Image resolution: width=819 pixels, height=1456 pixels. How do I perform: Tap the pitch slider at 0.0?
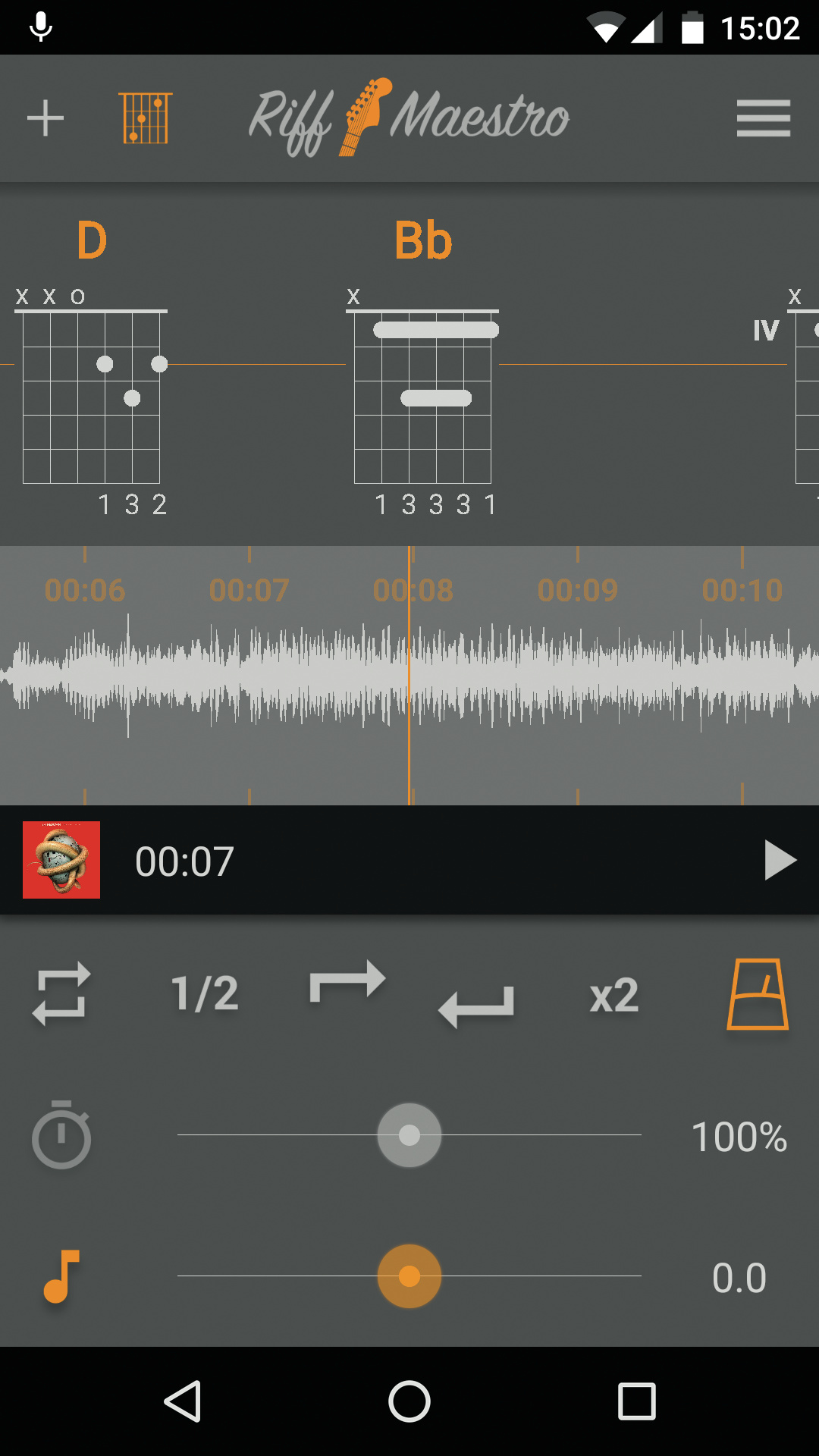click(x=409, y=1276)
